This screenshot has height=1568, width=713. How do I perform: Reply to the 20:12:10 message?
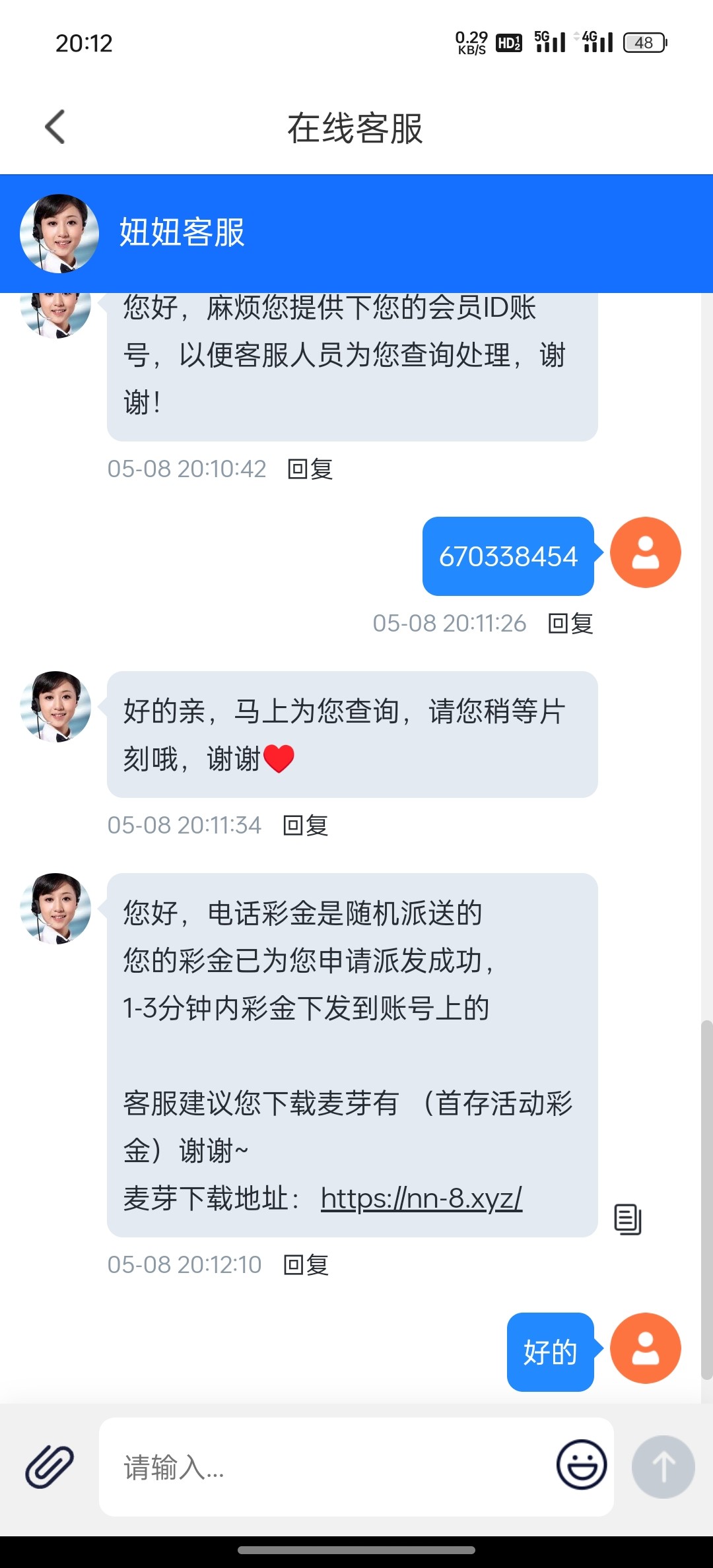click(305, 1265)
